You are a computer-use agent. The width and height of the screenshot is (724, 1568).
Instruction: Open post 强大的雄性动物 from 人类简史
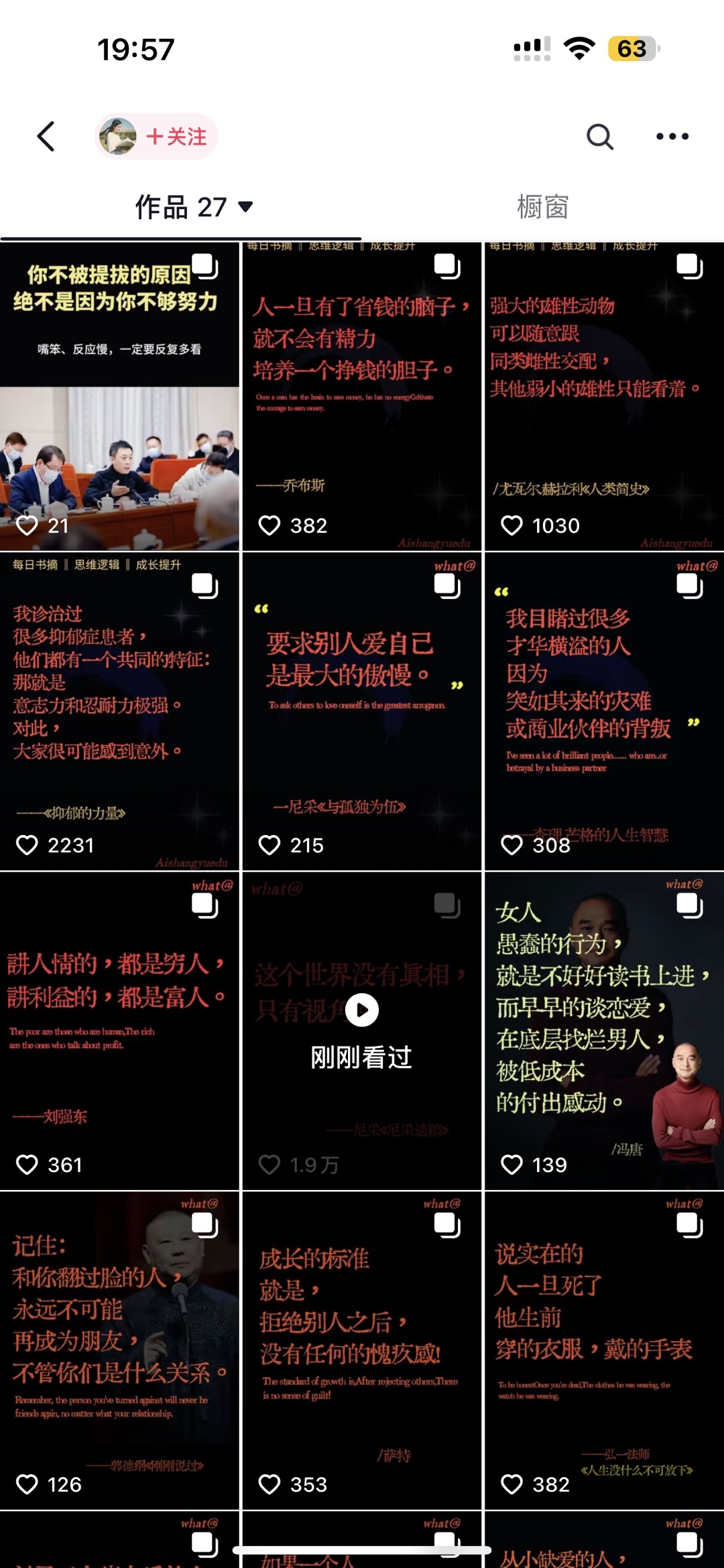(604, 397)
